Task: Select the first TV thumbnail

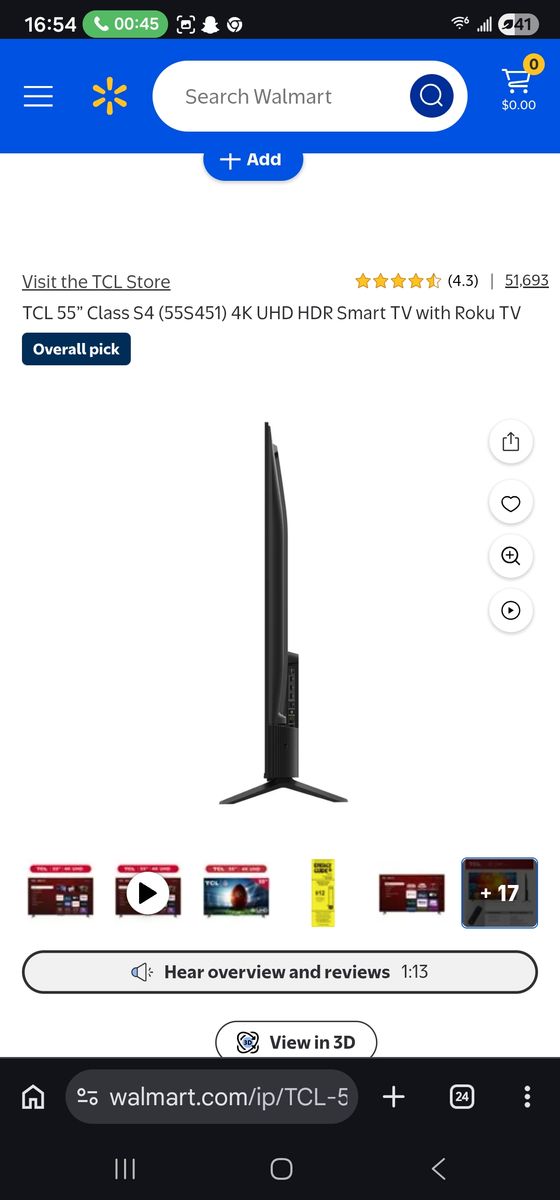Action: 60,893
